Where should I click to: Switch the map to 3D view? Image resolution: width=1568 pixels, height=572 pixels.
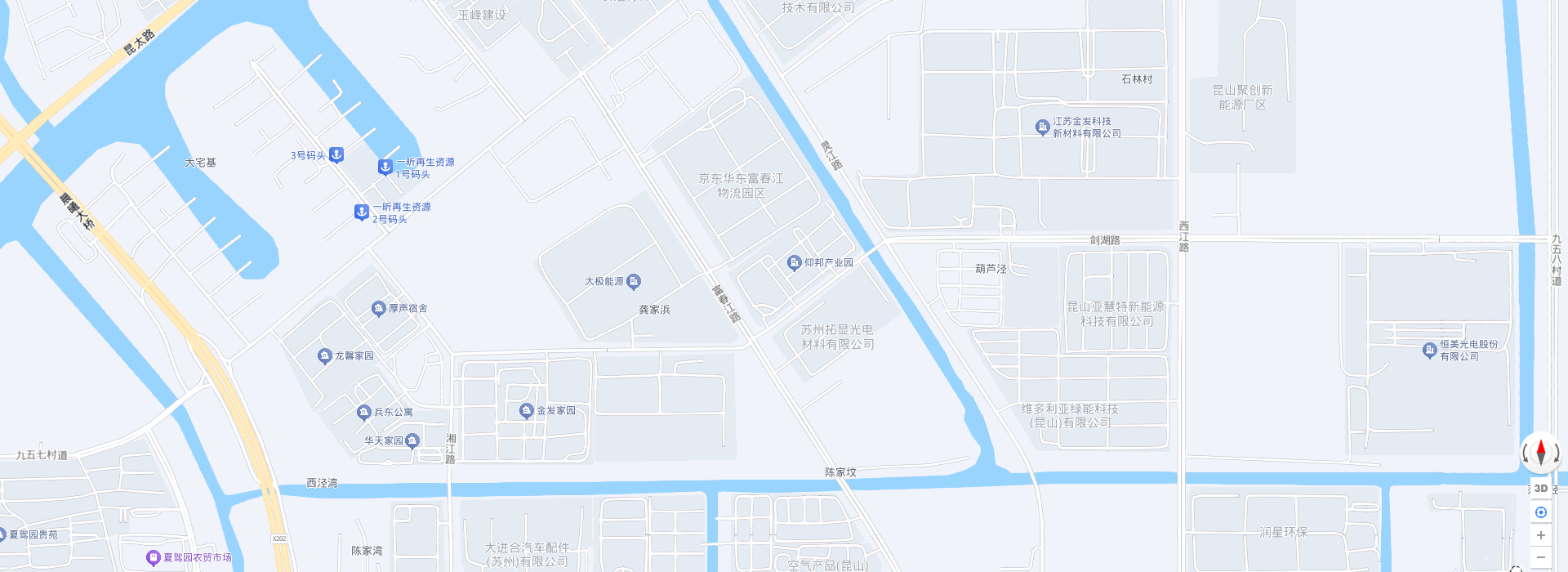[1541, 488]
